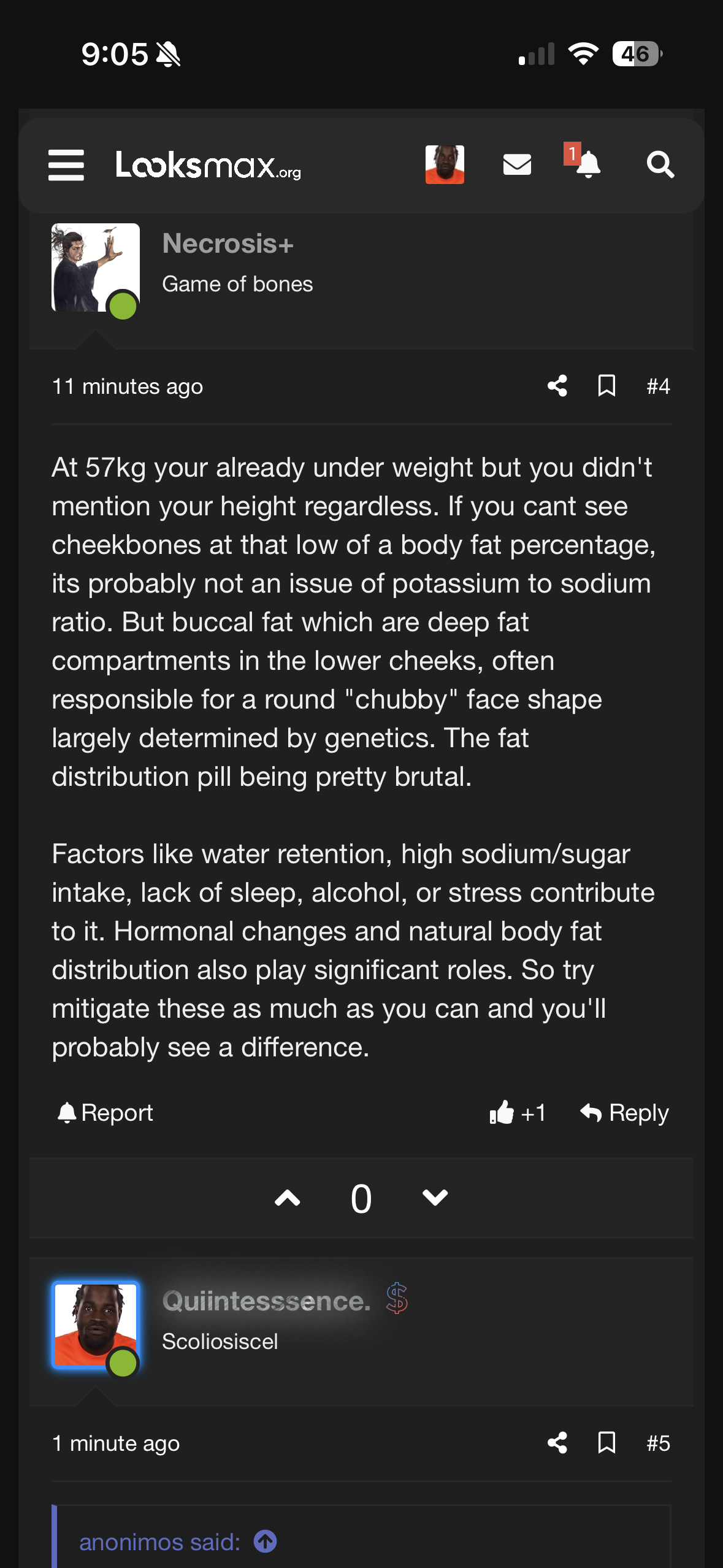The image size is (723, 1568).
Task: Open the hamburger navigation menu
Action: [66, 165]
